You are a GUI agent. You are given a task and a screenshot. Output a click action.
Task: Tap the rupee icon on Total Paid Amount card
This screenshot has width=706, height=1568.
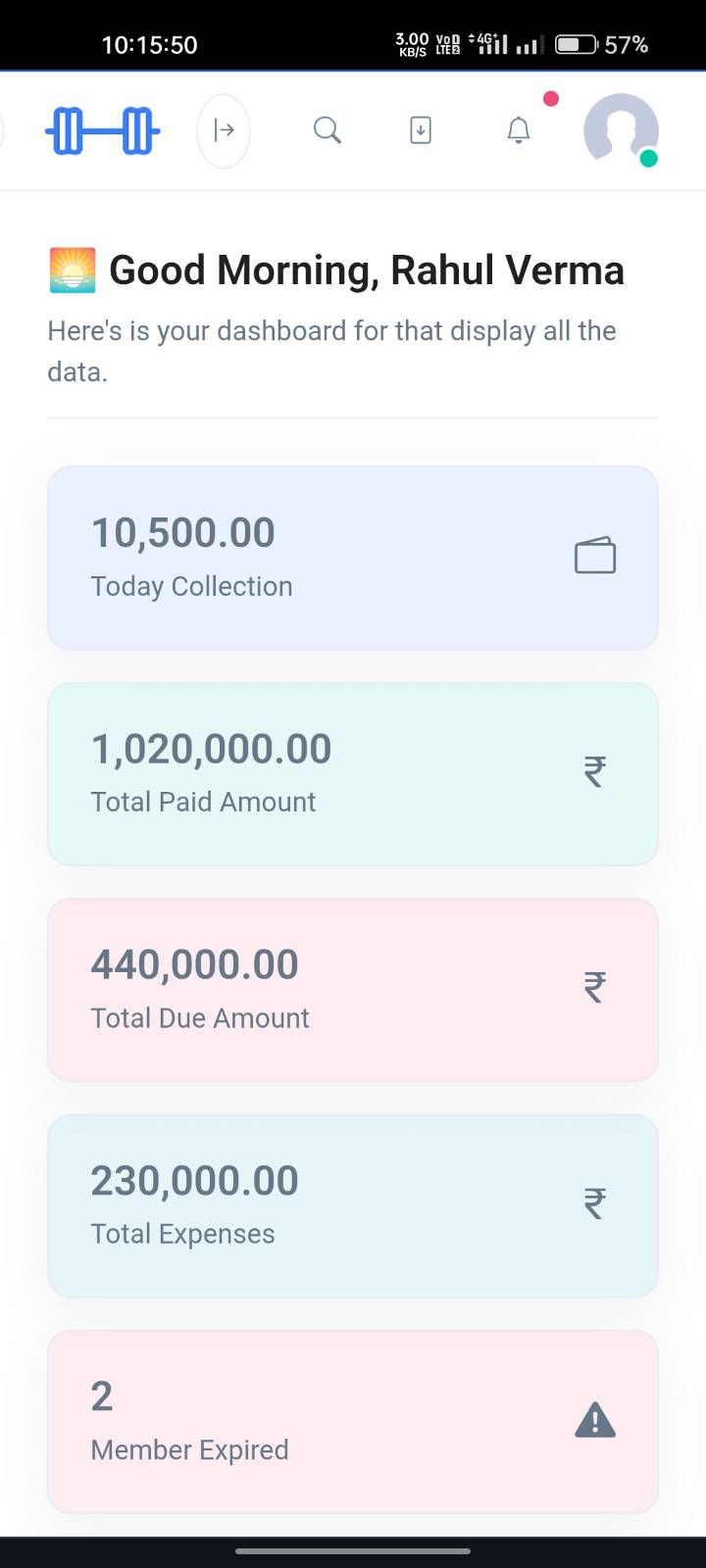pyautogui.click(x=594, y=772)
